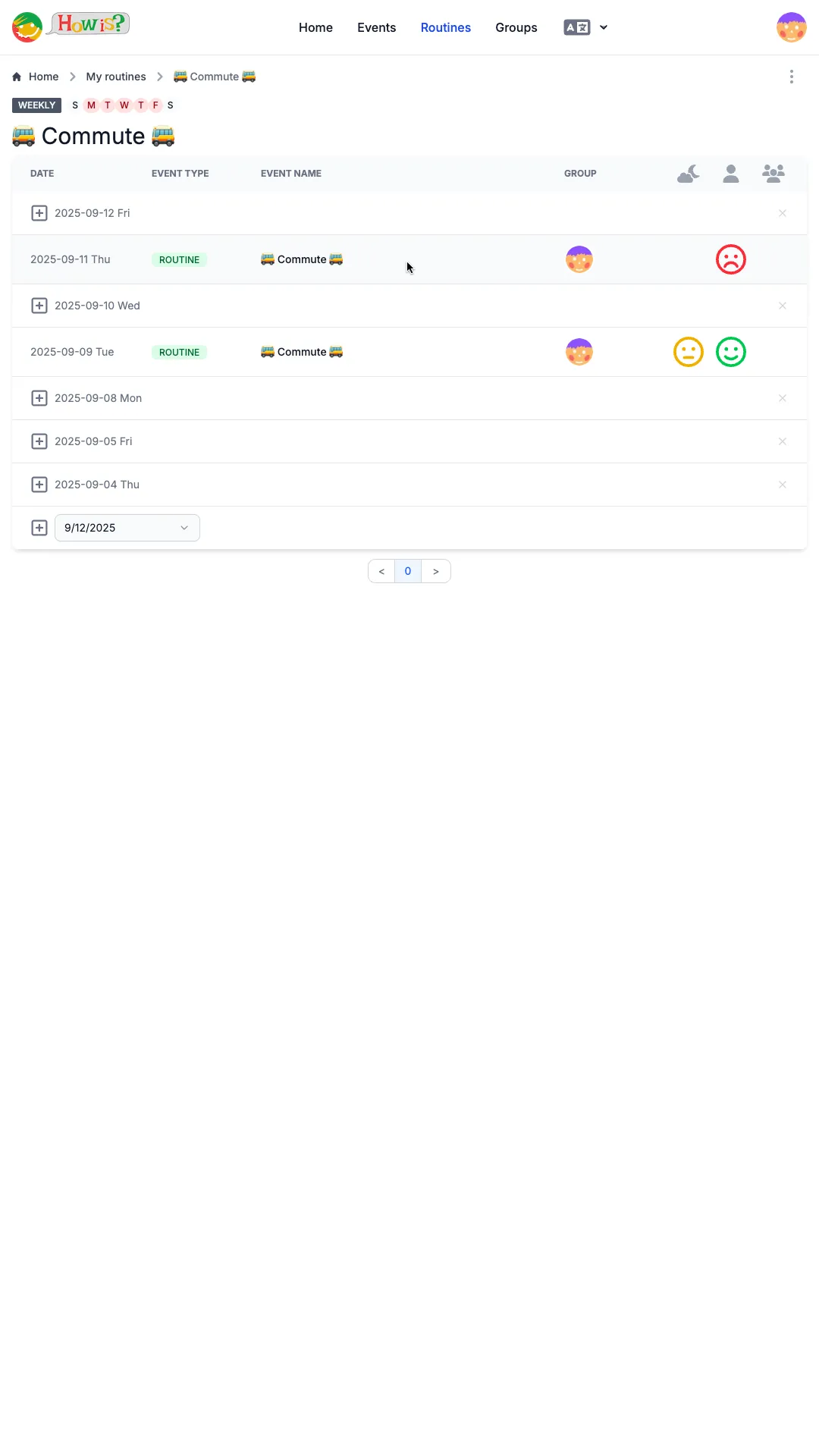Image resolution: width=819 pixels, height=1456 pixels.
Task: Open the language selector dropdown
Action: (x=585, y=27)
